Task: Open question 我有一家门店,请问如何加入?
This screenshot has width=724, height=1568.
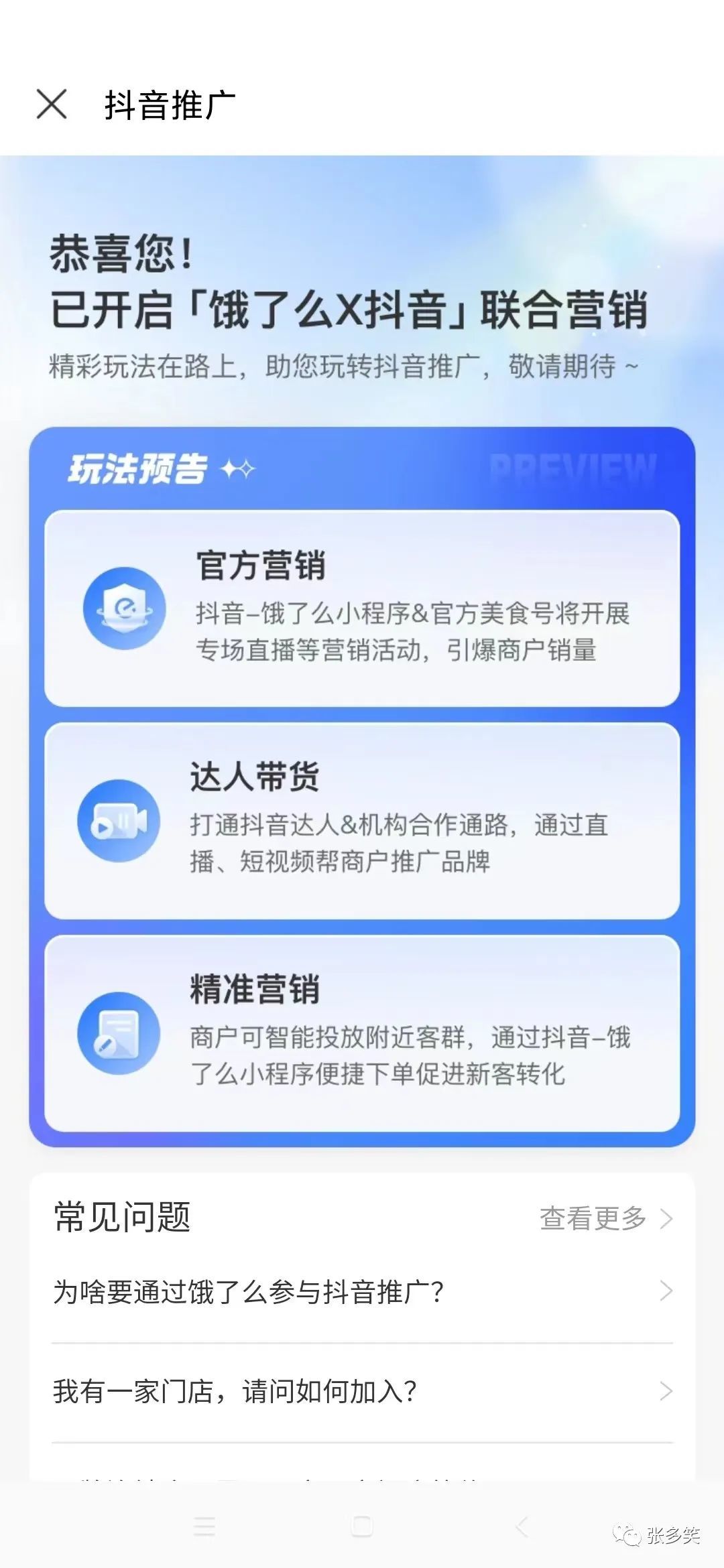Action: pos(362,1392)
